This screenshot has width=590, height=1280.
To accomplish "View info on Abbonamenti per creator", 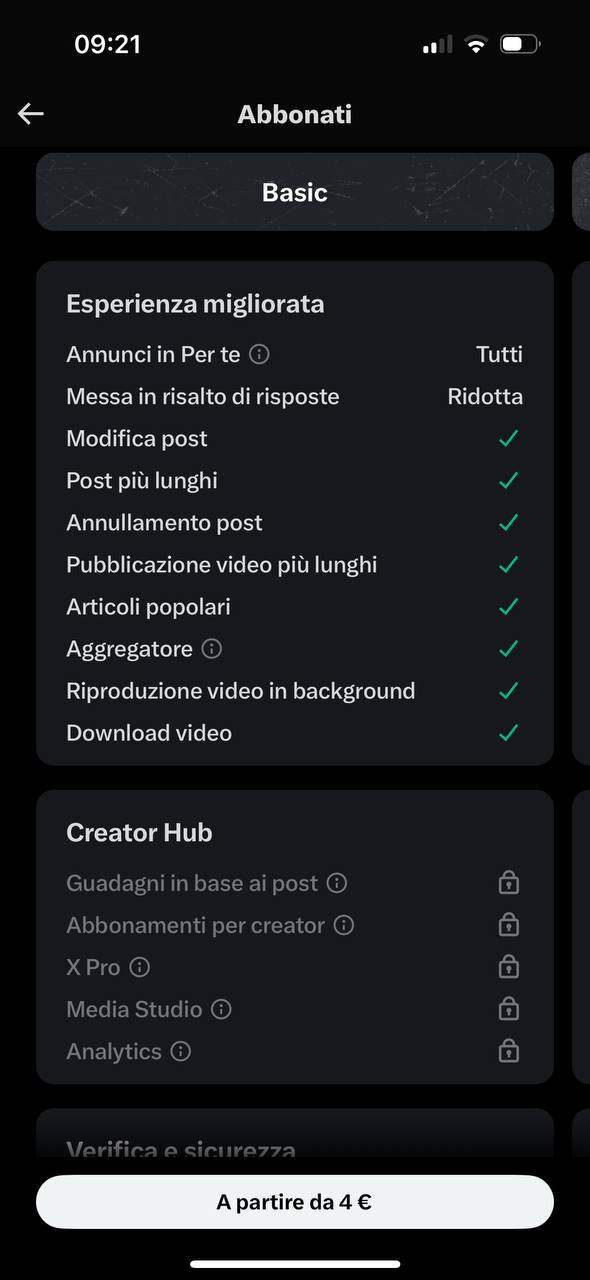I will (x=344, y=925).
